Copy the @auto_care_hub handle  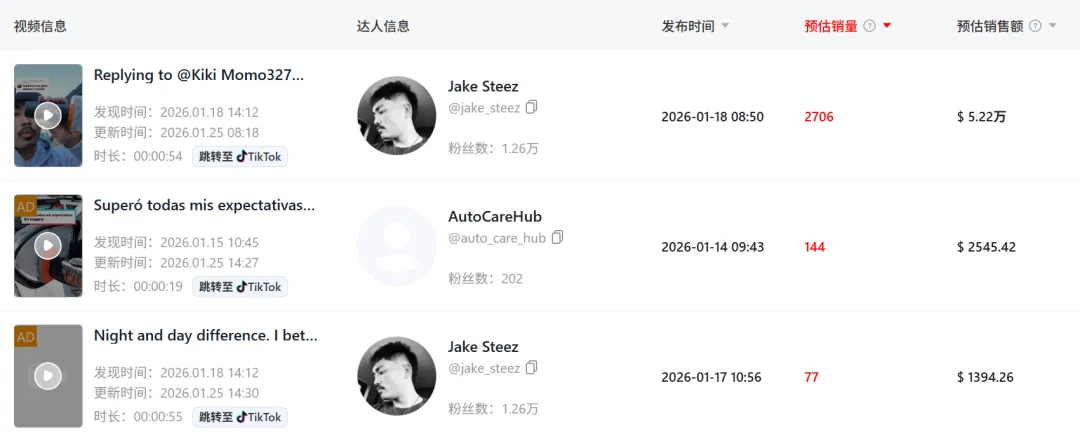click(x=558, y=237)
